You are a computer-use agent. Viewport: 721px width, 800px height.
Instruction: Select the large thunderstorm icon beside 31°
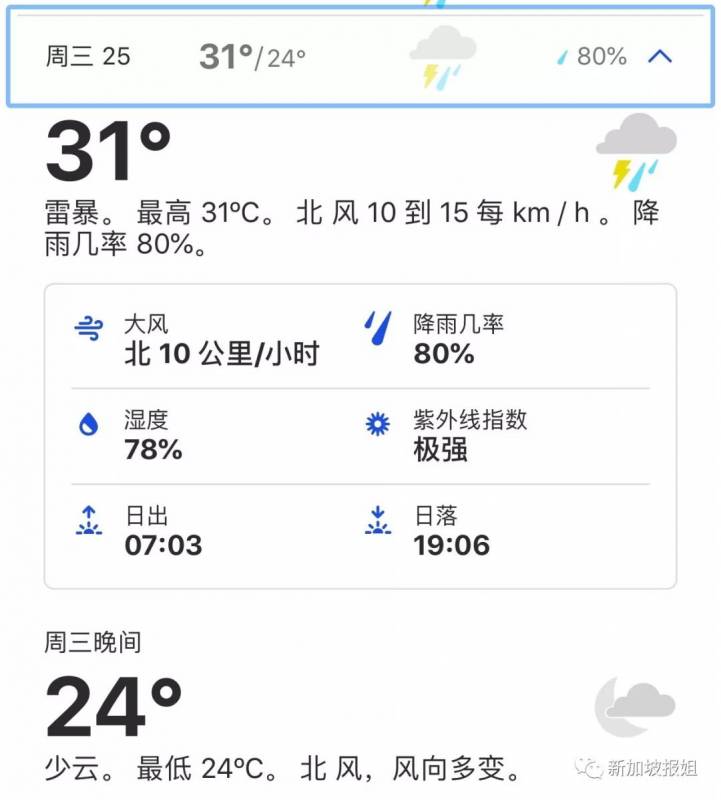[636, 152]
